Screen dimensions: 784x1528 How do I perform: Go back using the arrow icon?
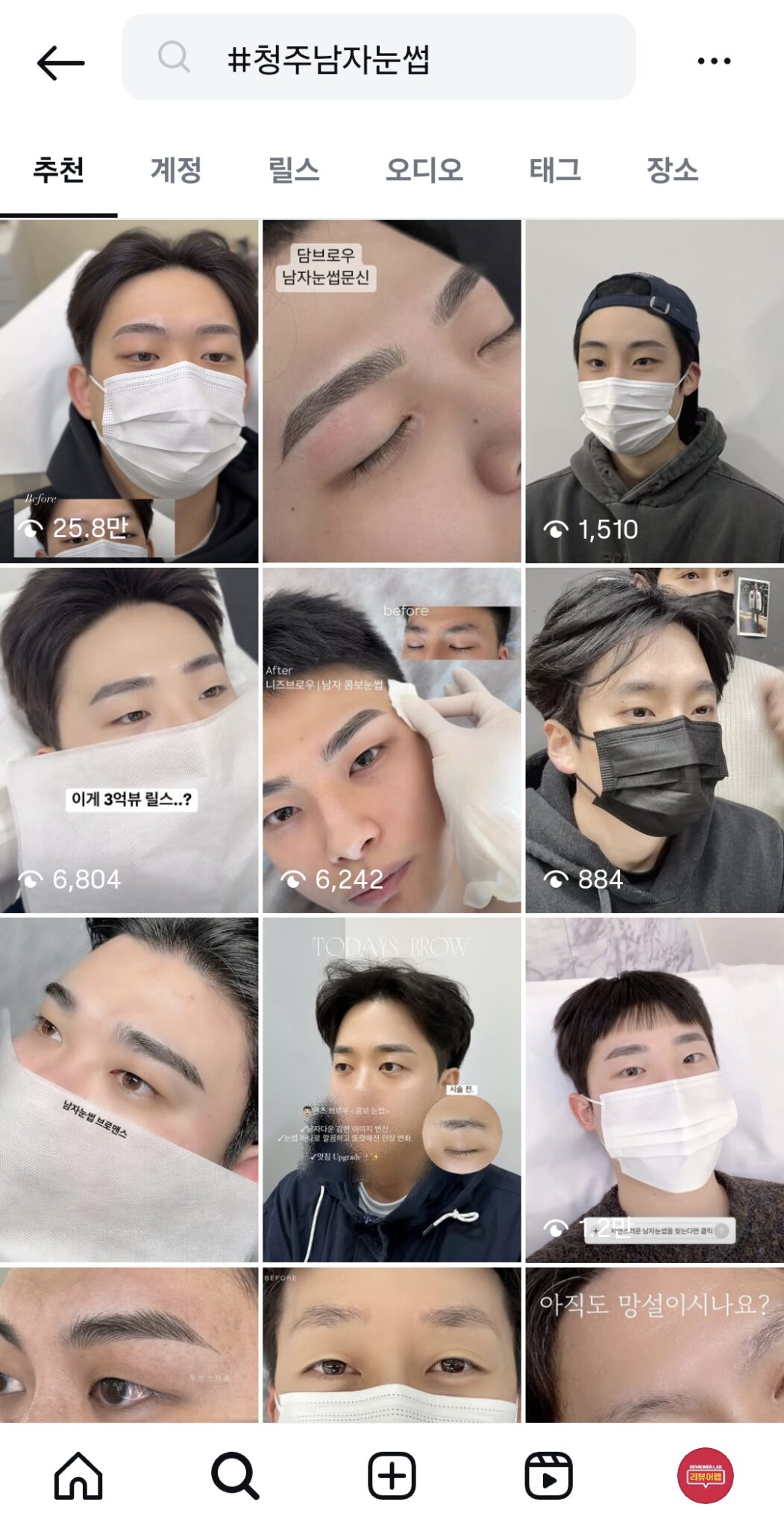[60, 62]
